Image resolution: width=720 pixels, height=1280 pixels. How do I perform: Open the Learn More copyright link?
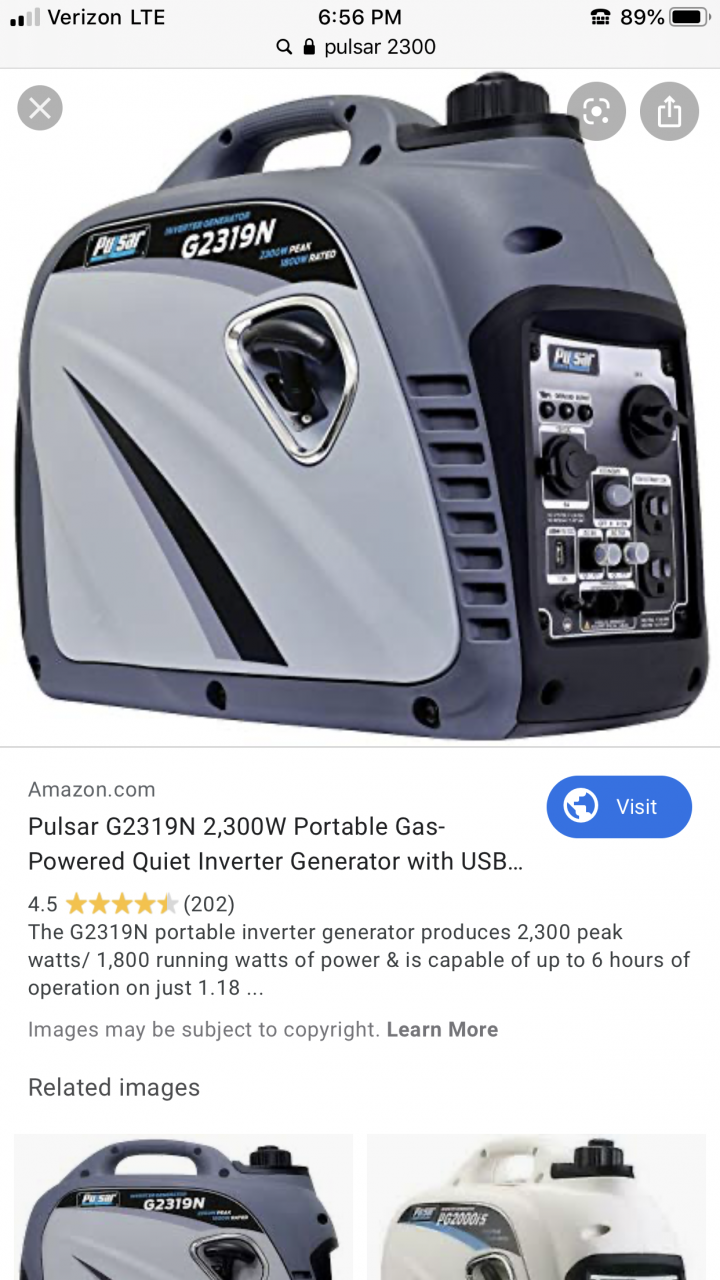click(442, 1030)
